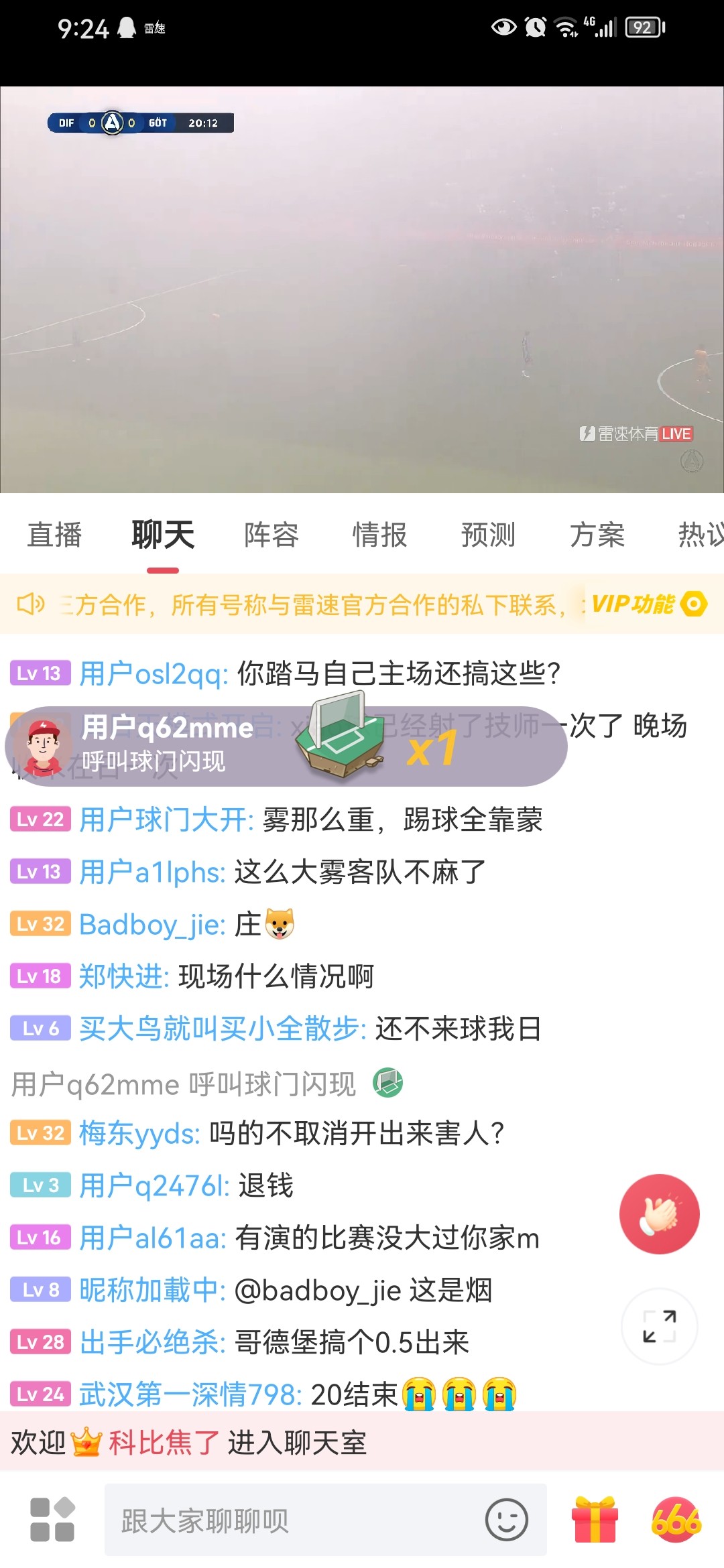Tap the live match video player

pyautogui.click(x=362, y=289)
